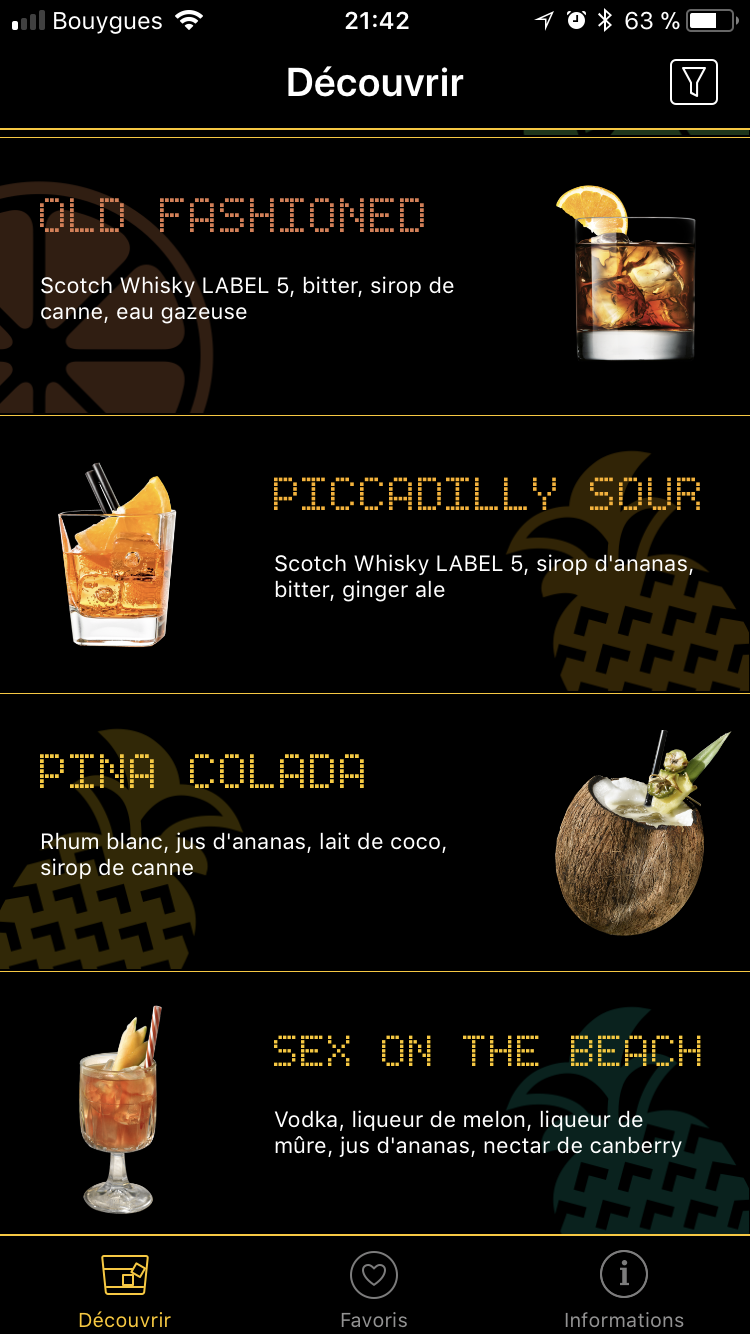Go to the Informations tab
The width and height of the screenshot is (750, 1334).
(x=623, y=1290)
